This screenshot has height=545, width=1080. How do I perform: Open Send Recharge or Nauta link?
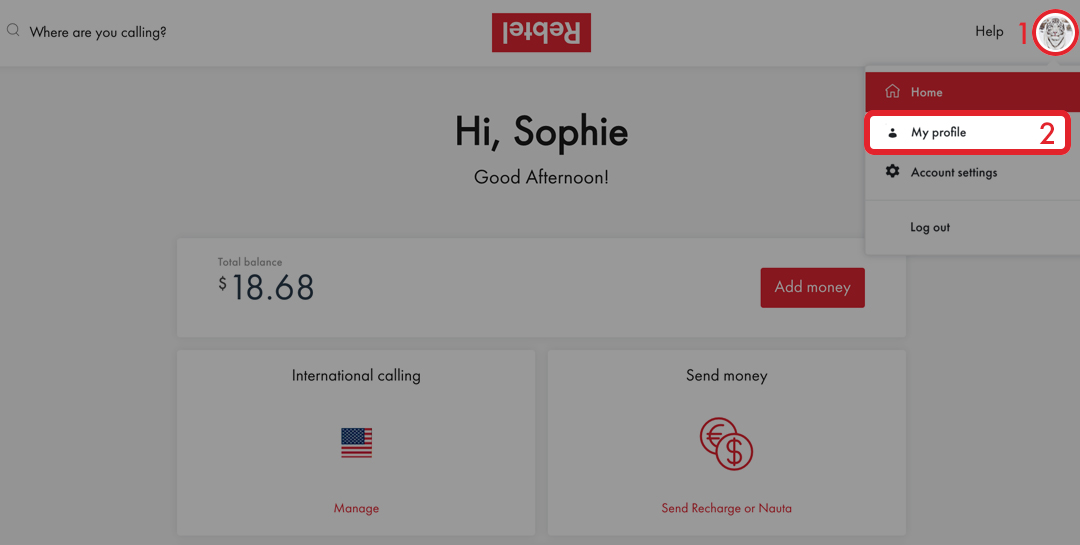coord(726,508)
